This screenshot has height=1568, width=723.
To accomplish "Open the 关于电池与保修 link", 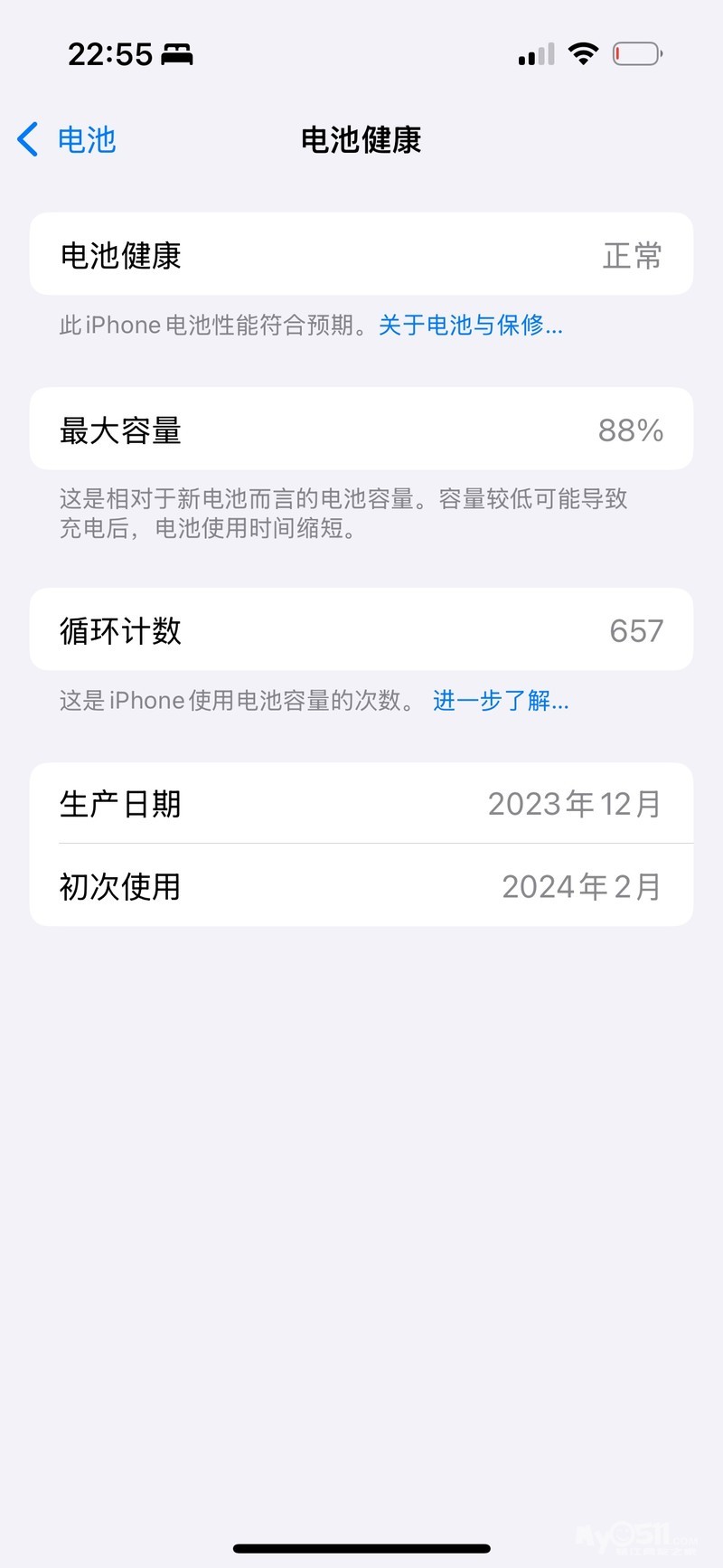I will click(x=470, y=326).
